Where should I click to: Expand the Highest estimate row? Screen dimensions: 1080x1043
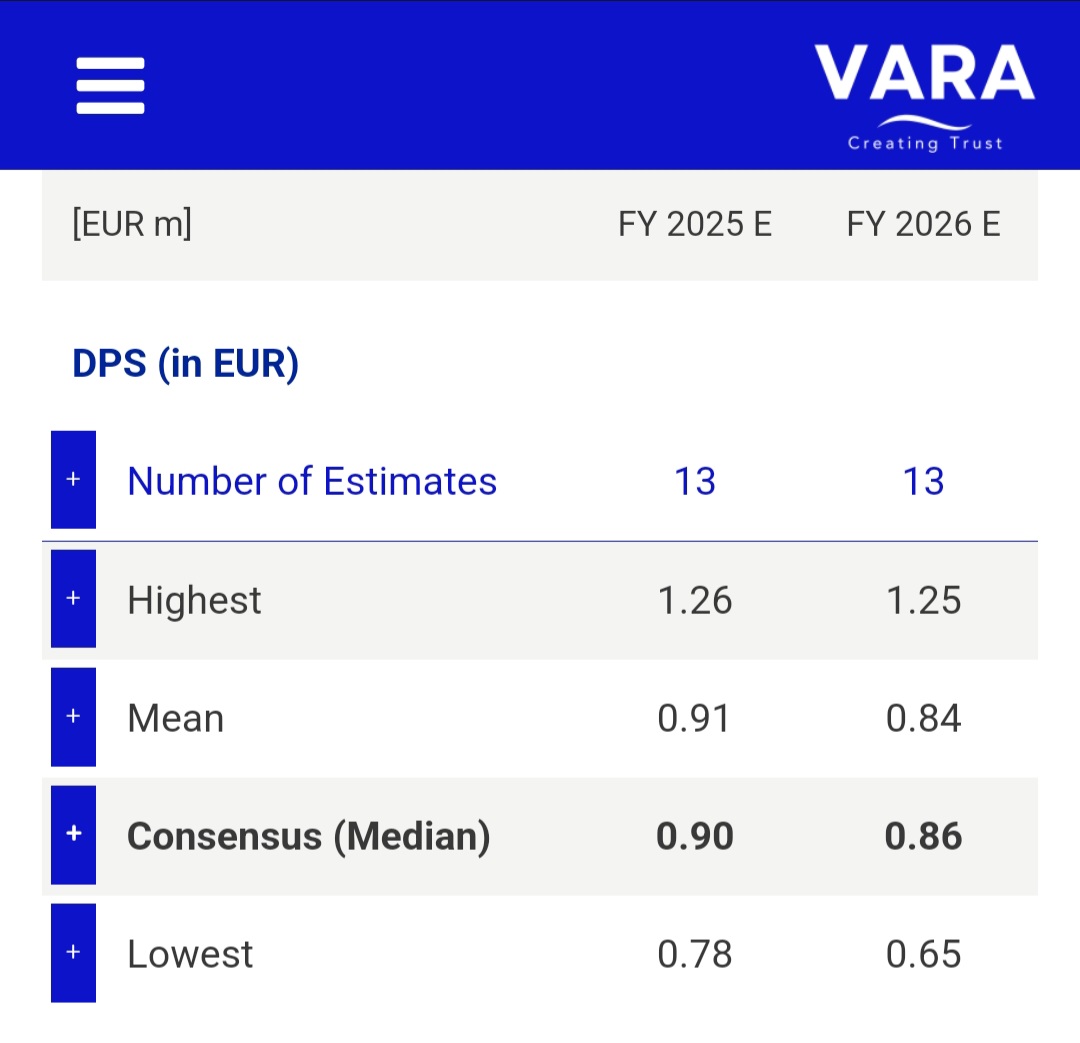pyautogui.click(x=73, y=598)
